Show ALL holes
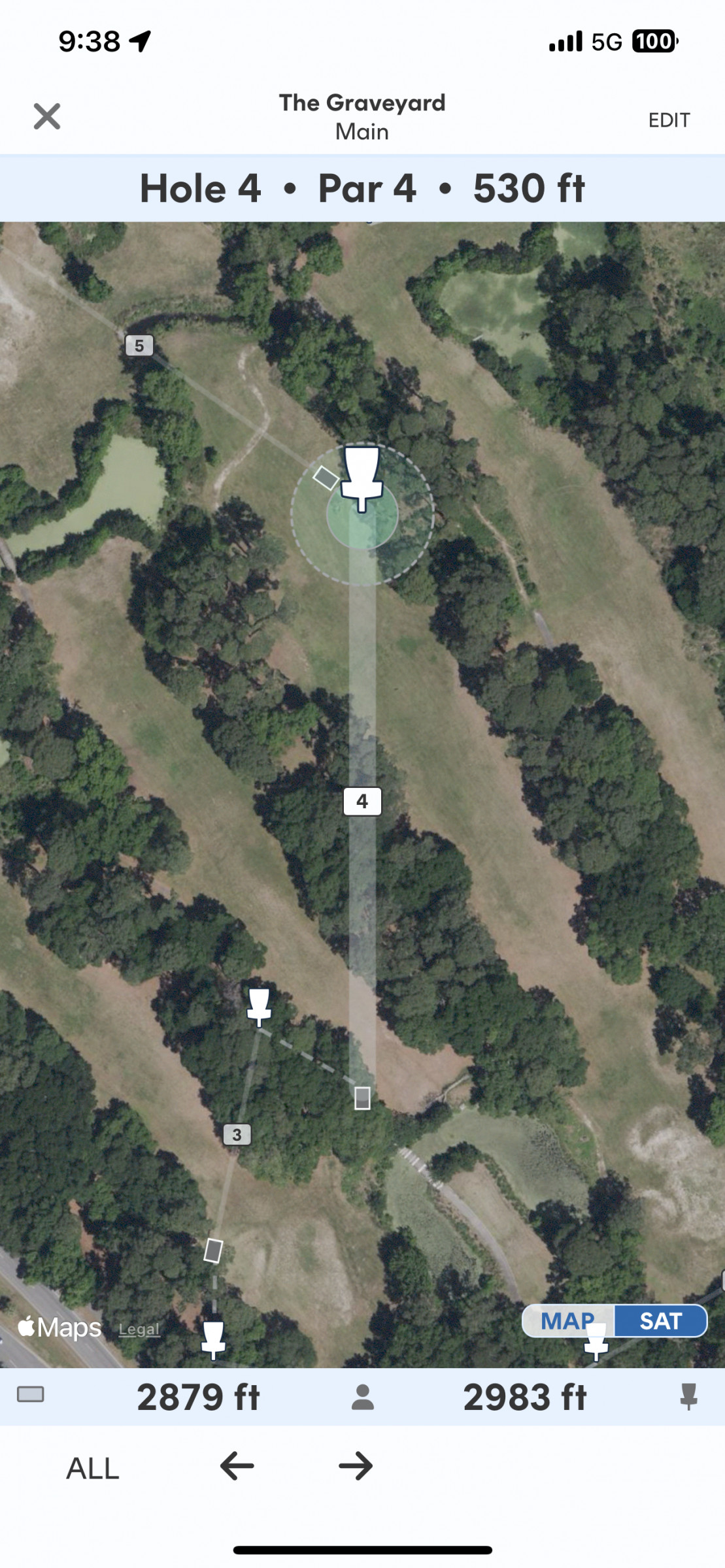 [x=93, y=1468]
